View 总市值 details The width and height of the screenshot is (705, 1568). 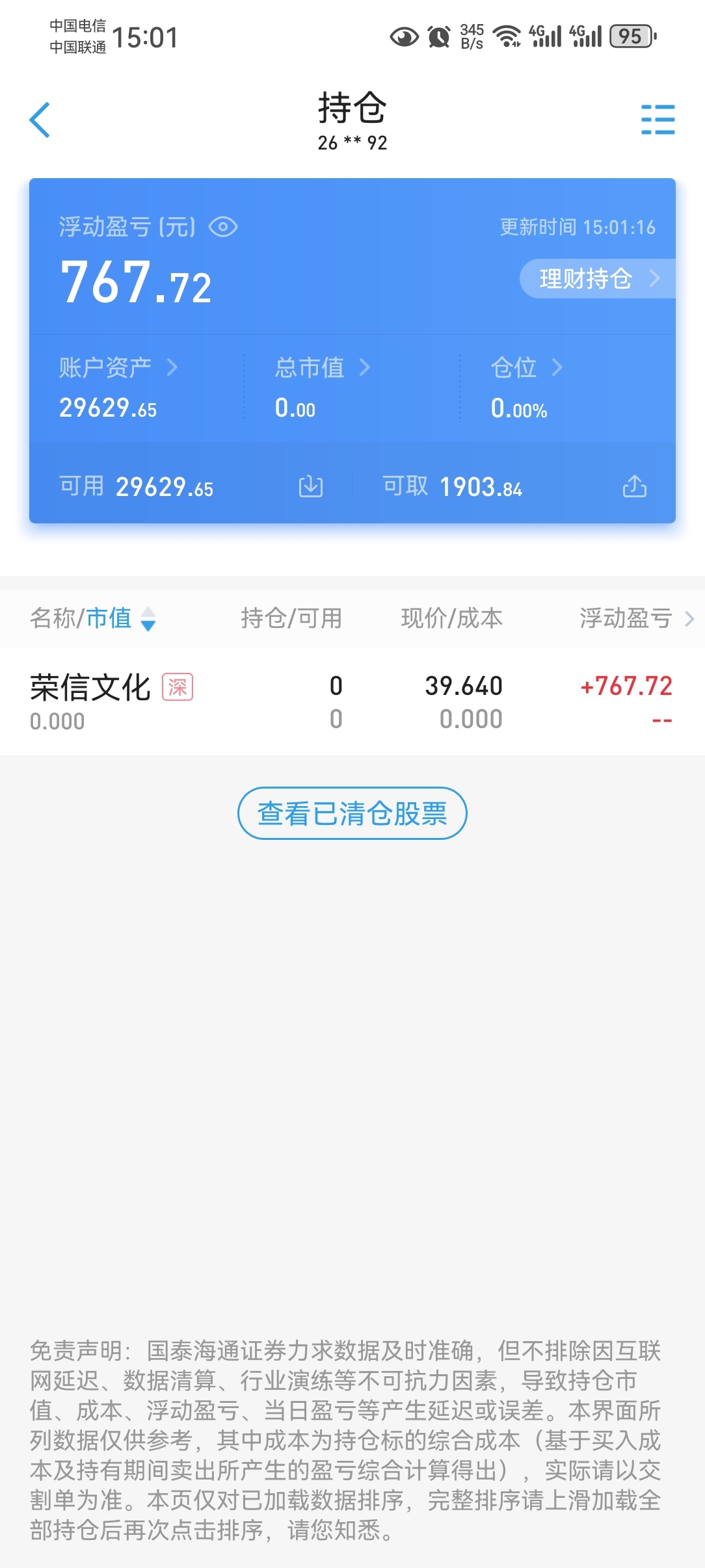coord(323,368)
